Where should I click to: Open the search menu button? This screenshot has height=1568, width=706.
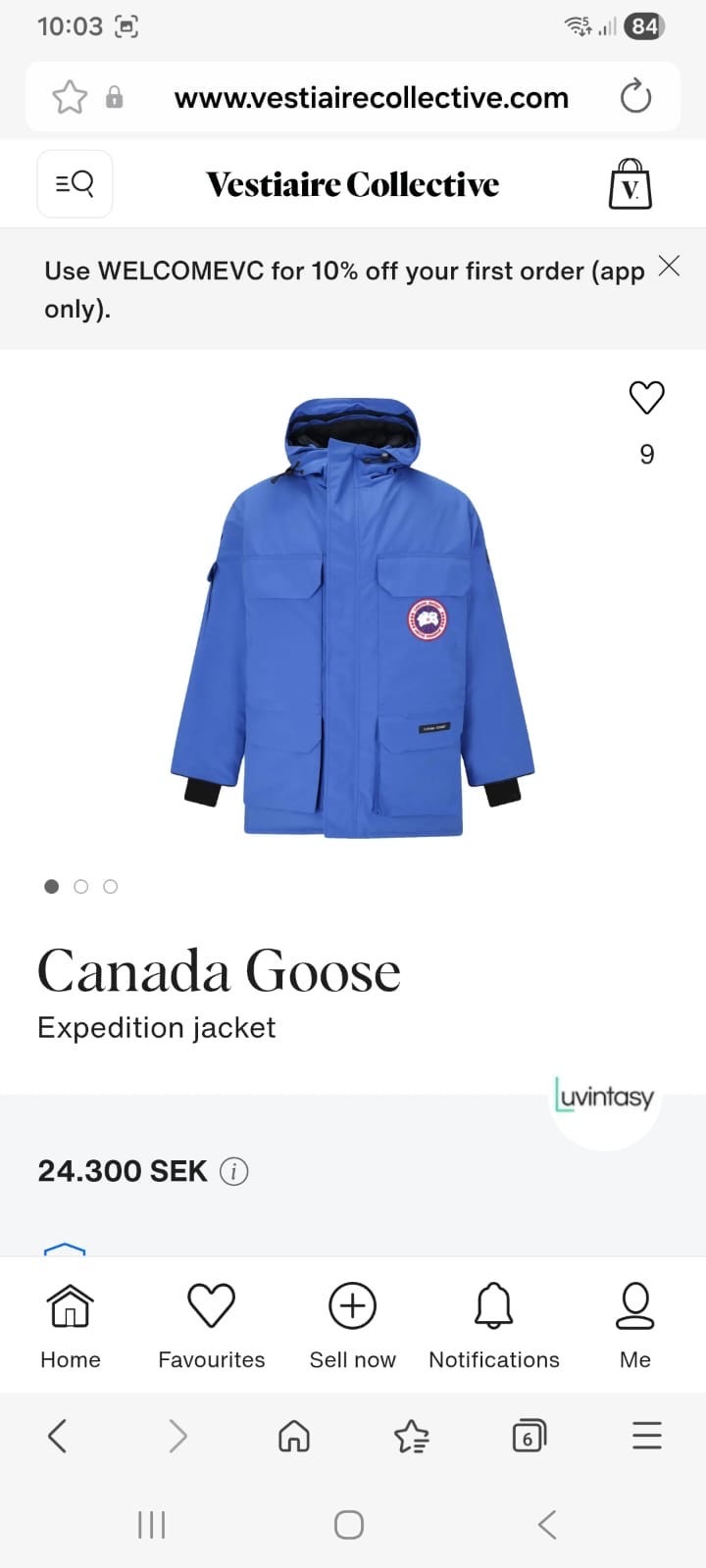point(75,183)
